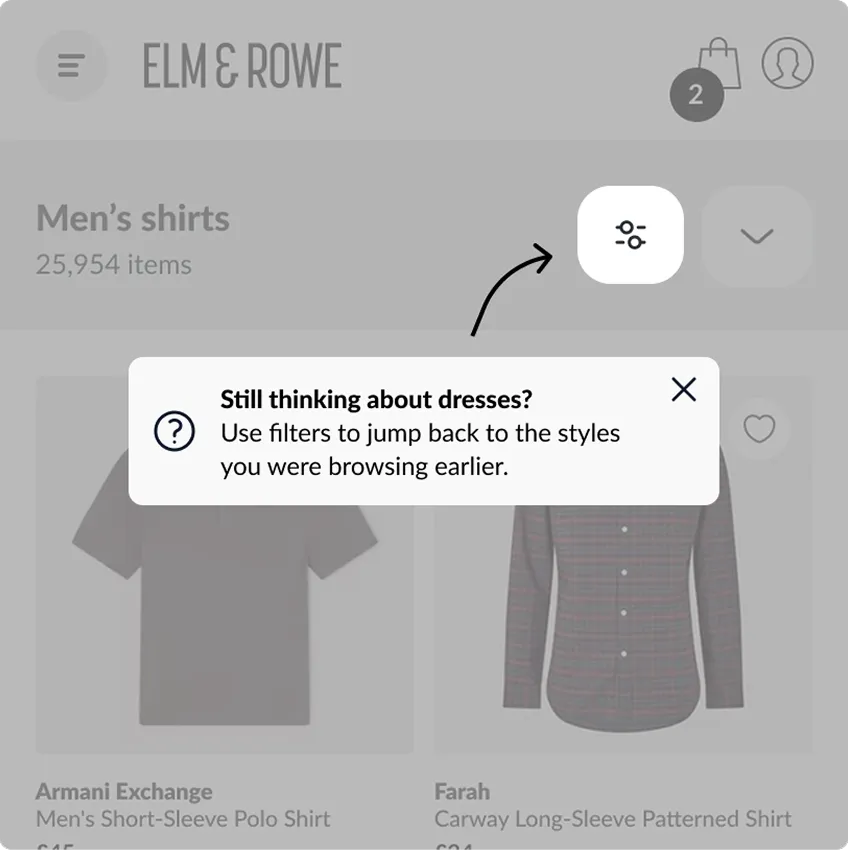The width and height of the screenshot is (848, 850).
Task: Dismiss the dresses filter tooltip
Action: [x=684, y=389]
